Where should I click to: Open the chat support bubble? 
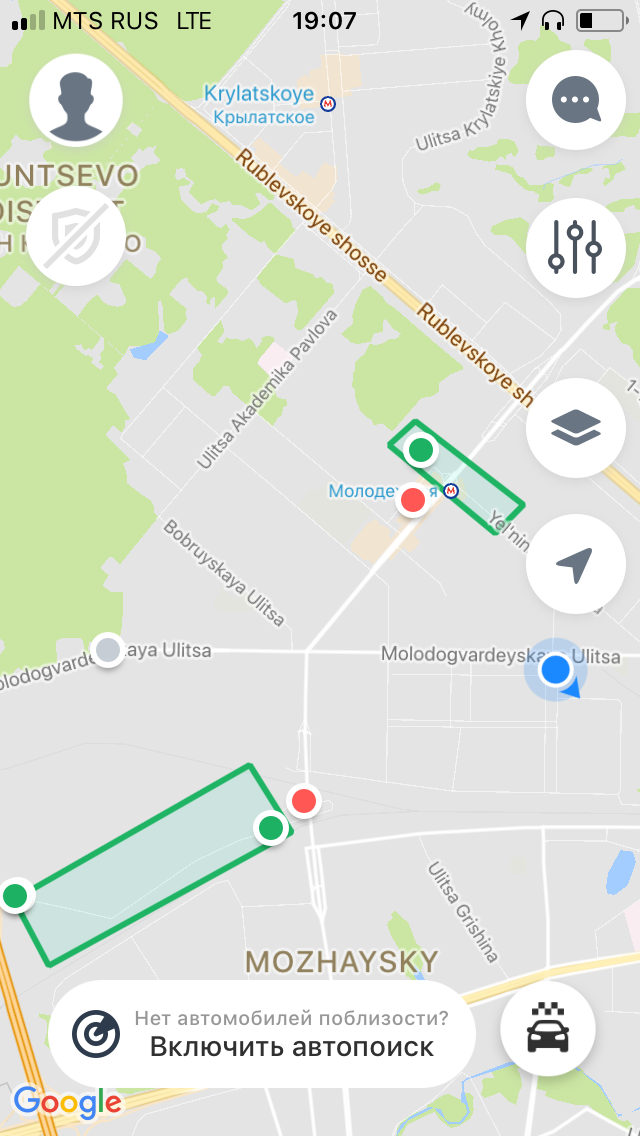575,101
